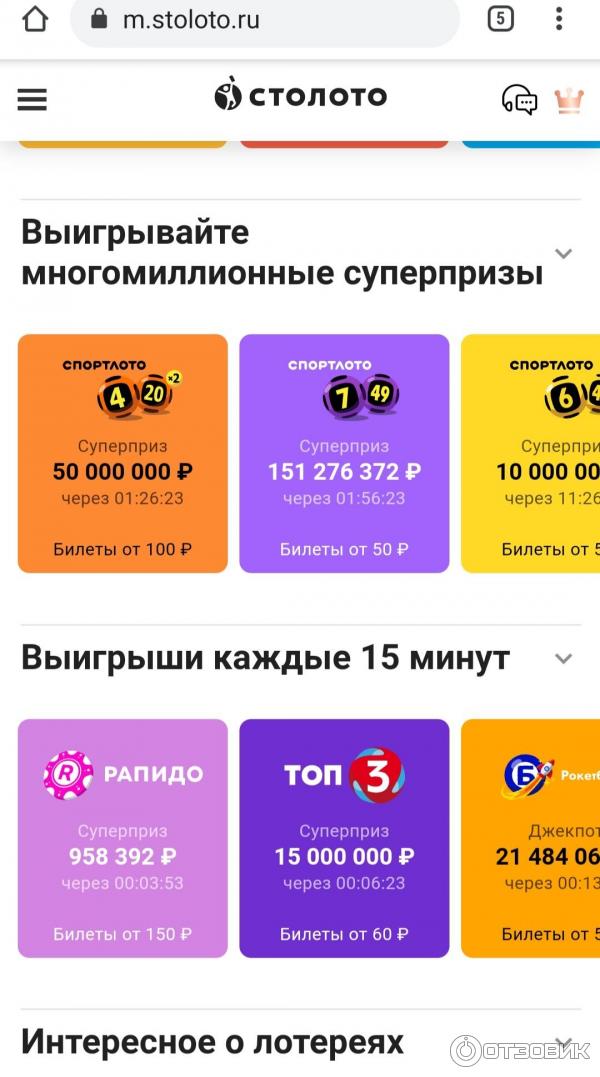Image resolution: width=600 pixels, height=1077 pixels.
Task: Open the yellow Sportloto 10 000 000 card
Action: click(532, 453)
